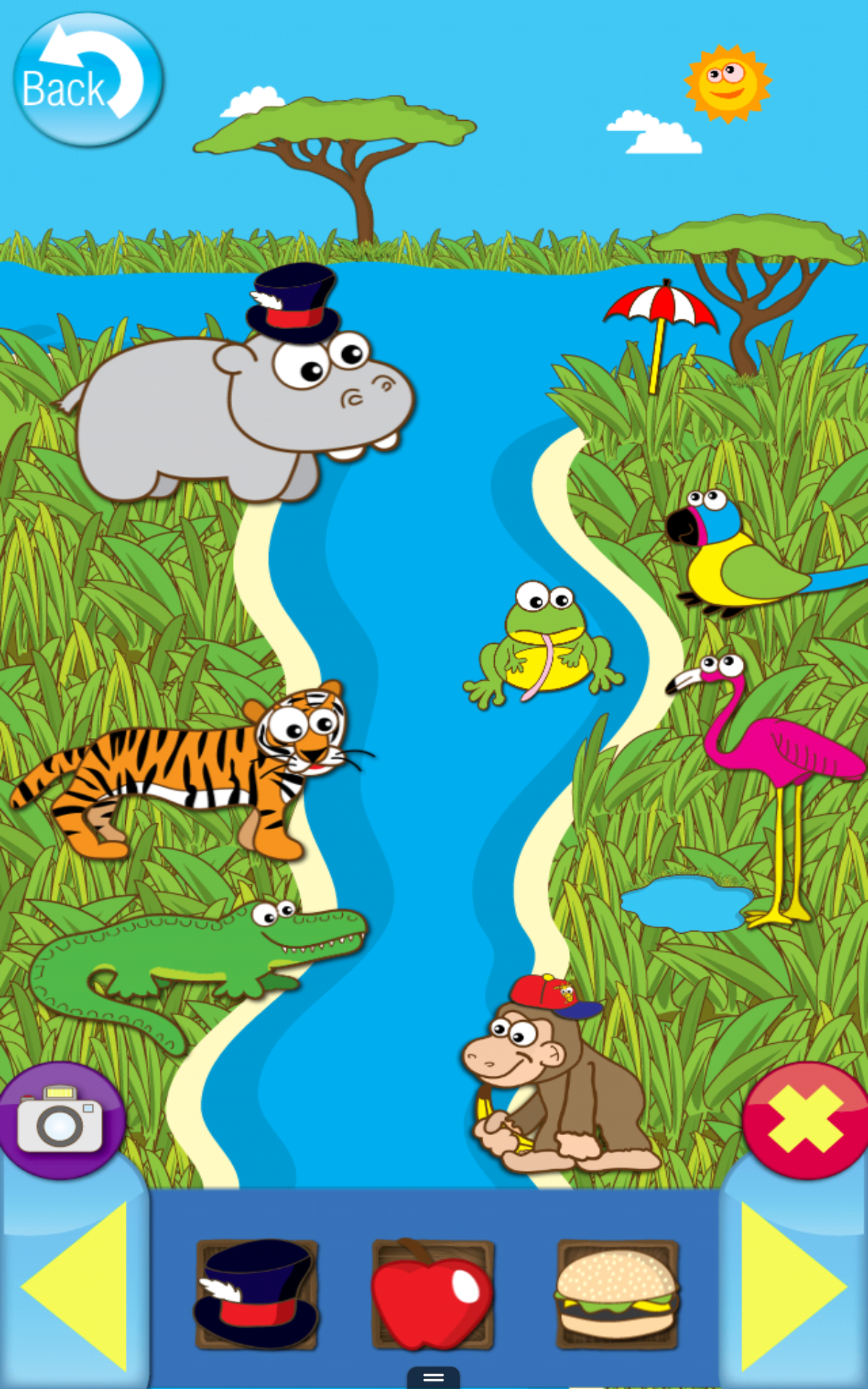Show next items with the right arrow
Image resolution: width=868 pixels, height=1389 pixels.
tap(791, 1286)
